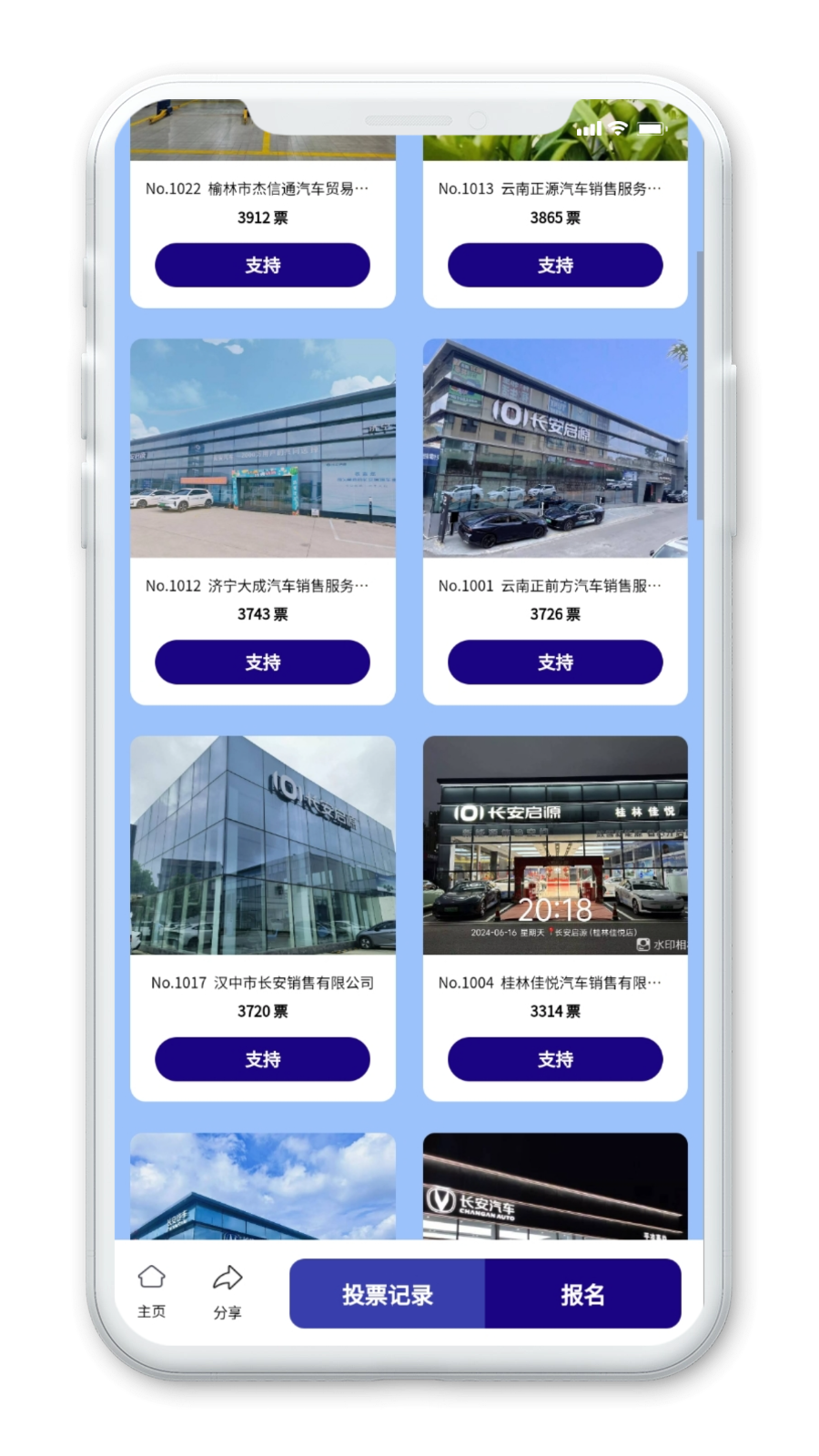Image resolution: width=819 pixels, height=1456 pixels.
Task: Tap 报名 to sign up
Action: 582,1293
